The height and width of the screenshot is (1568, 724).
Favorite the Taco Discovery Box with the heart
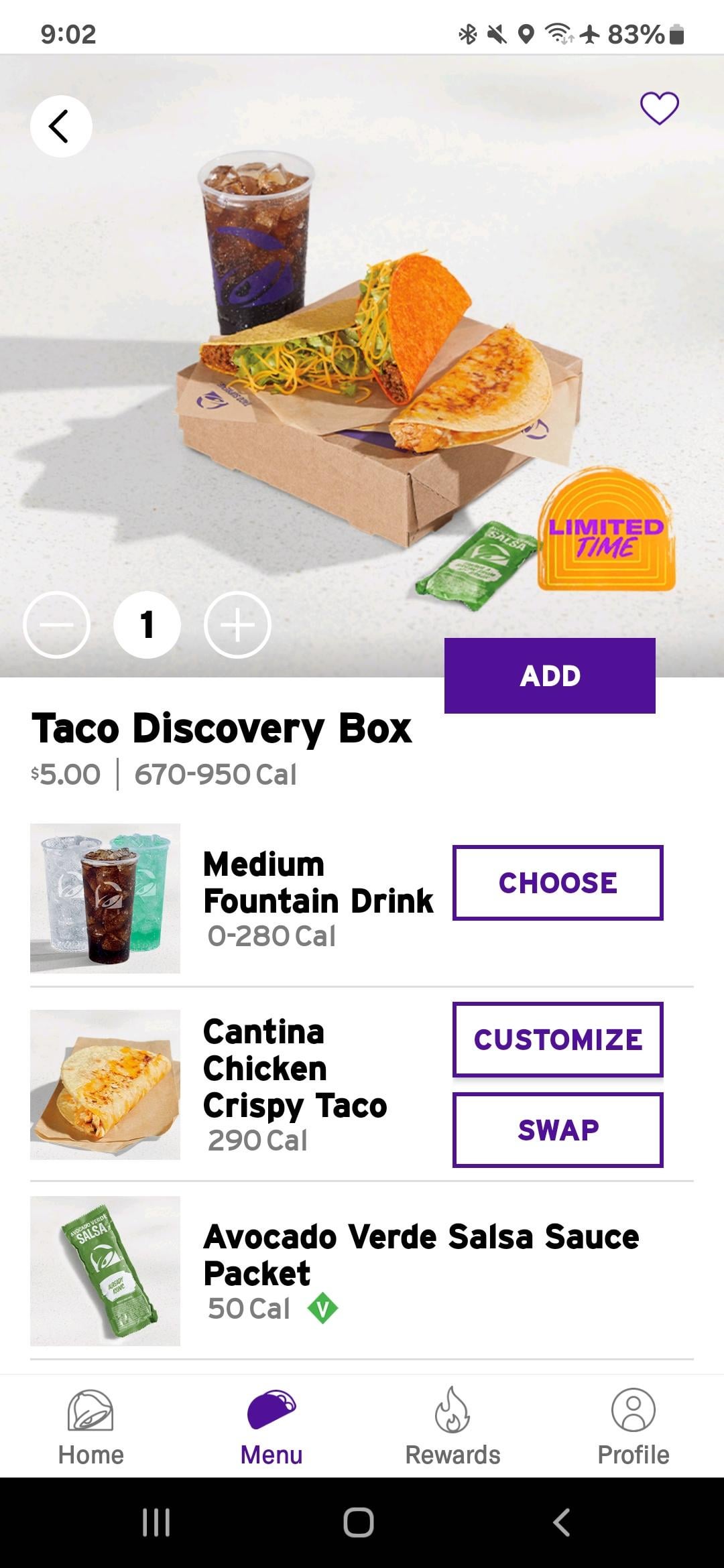pyautogui.click(x=659, y=108)
